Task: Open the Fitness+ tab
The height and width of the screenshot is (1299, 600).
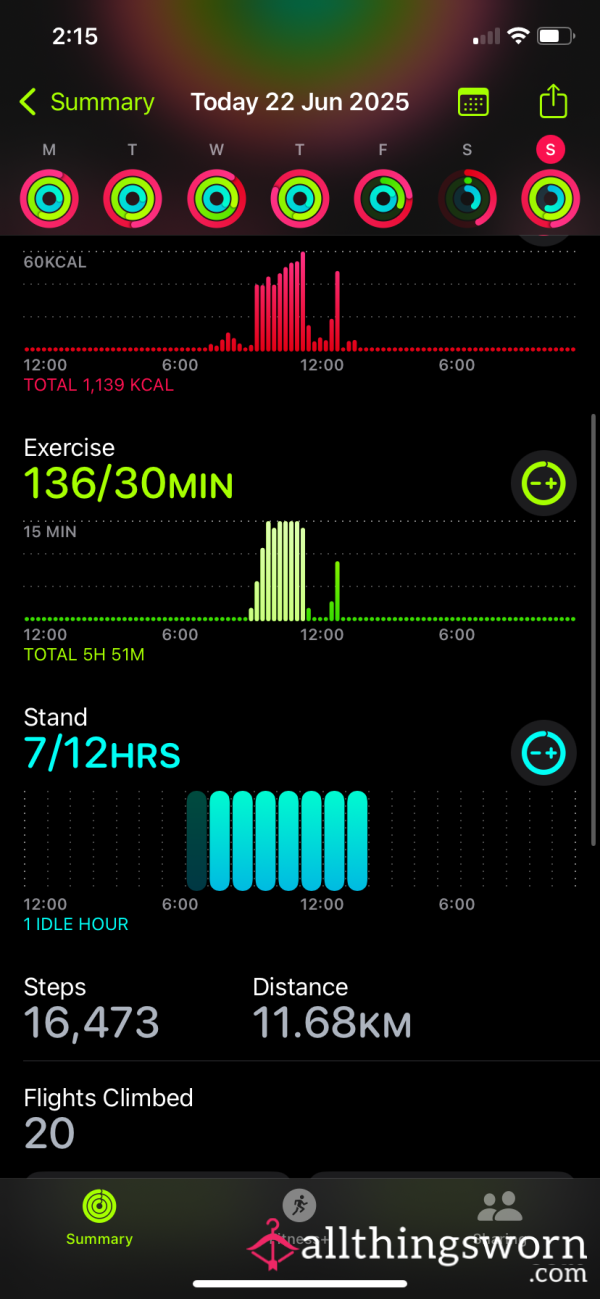Action: (x=299, y=1219)
